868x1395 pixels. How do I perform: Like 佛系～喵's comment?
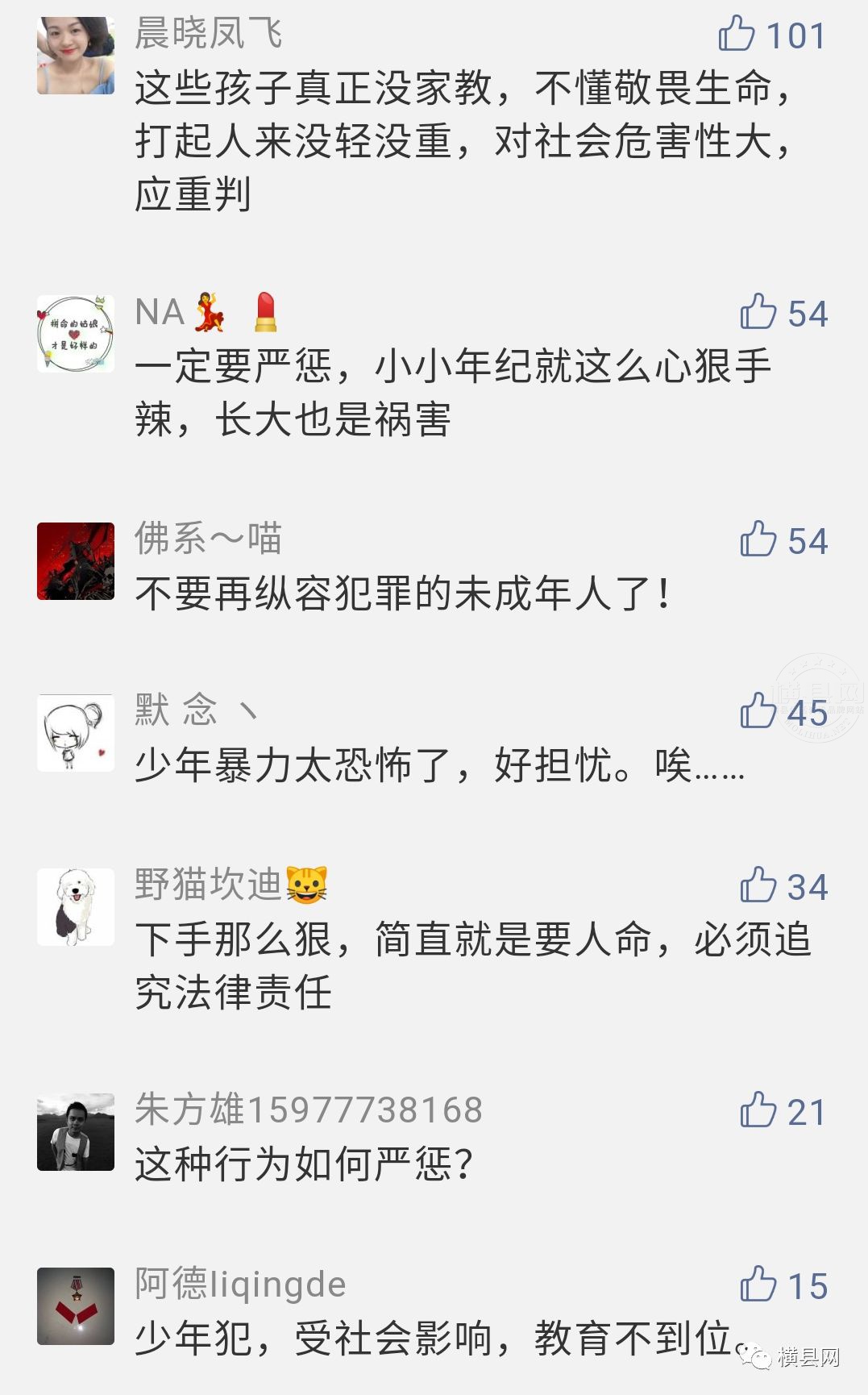click(758, 539)
